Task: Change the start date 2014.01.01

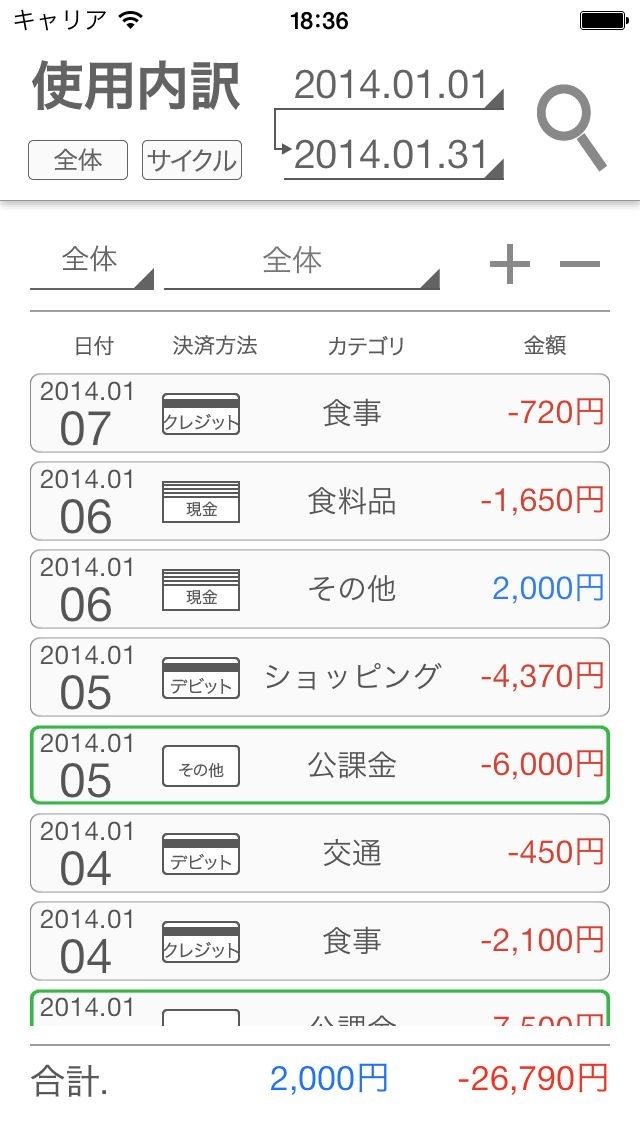Action: click(x=392, y=86)
